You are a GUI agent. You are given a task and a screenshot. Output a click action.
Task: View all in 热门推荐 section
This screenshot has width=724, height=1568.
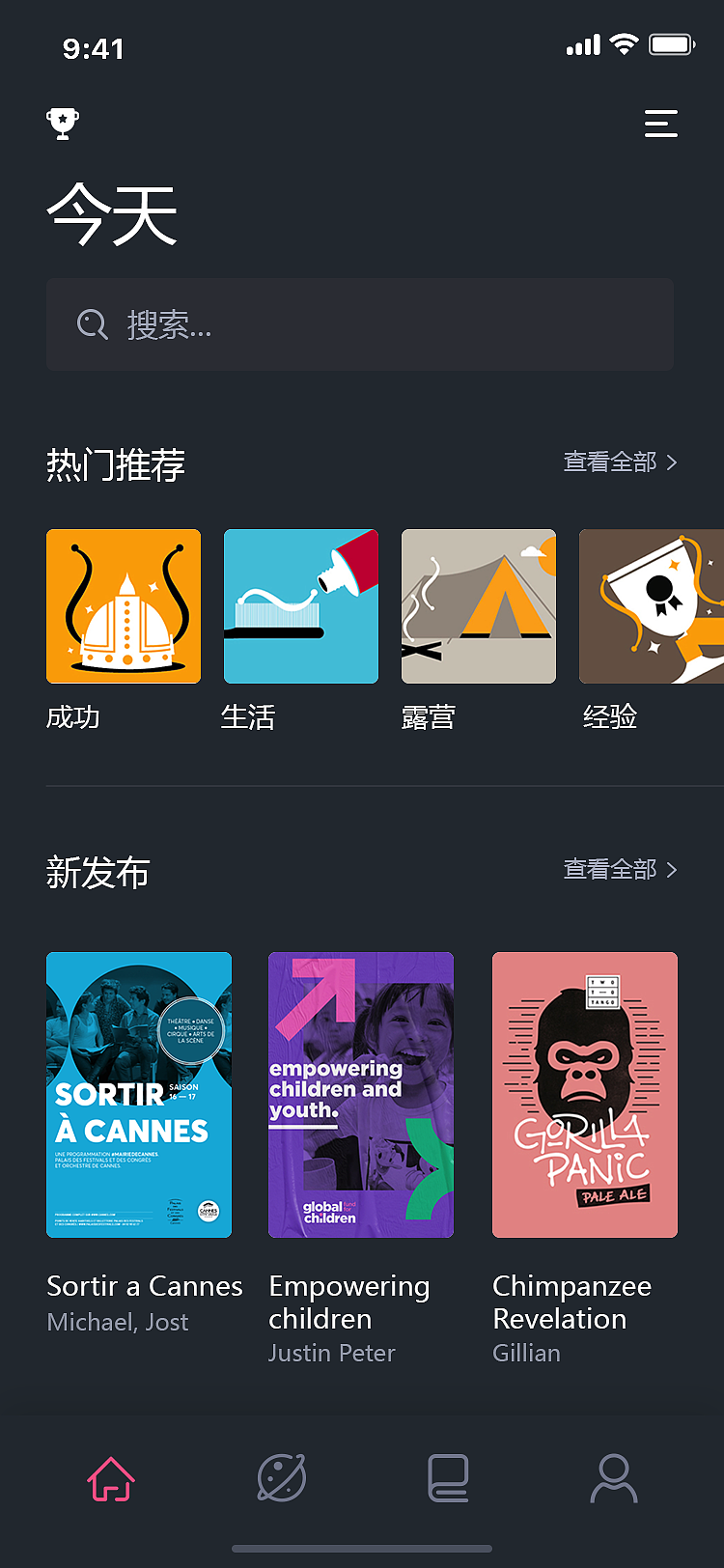[620, 462]
